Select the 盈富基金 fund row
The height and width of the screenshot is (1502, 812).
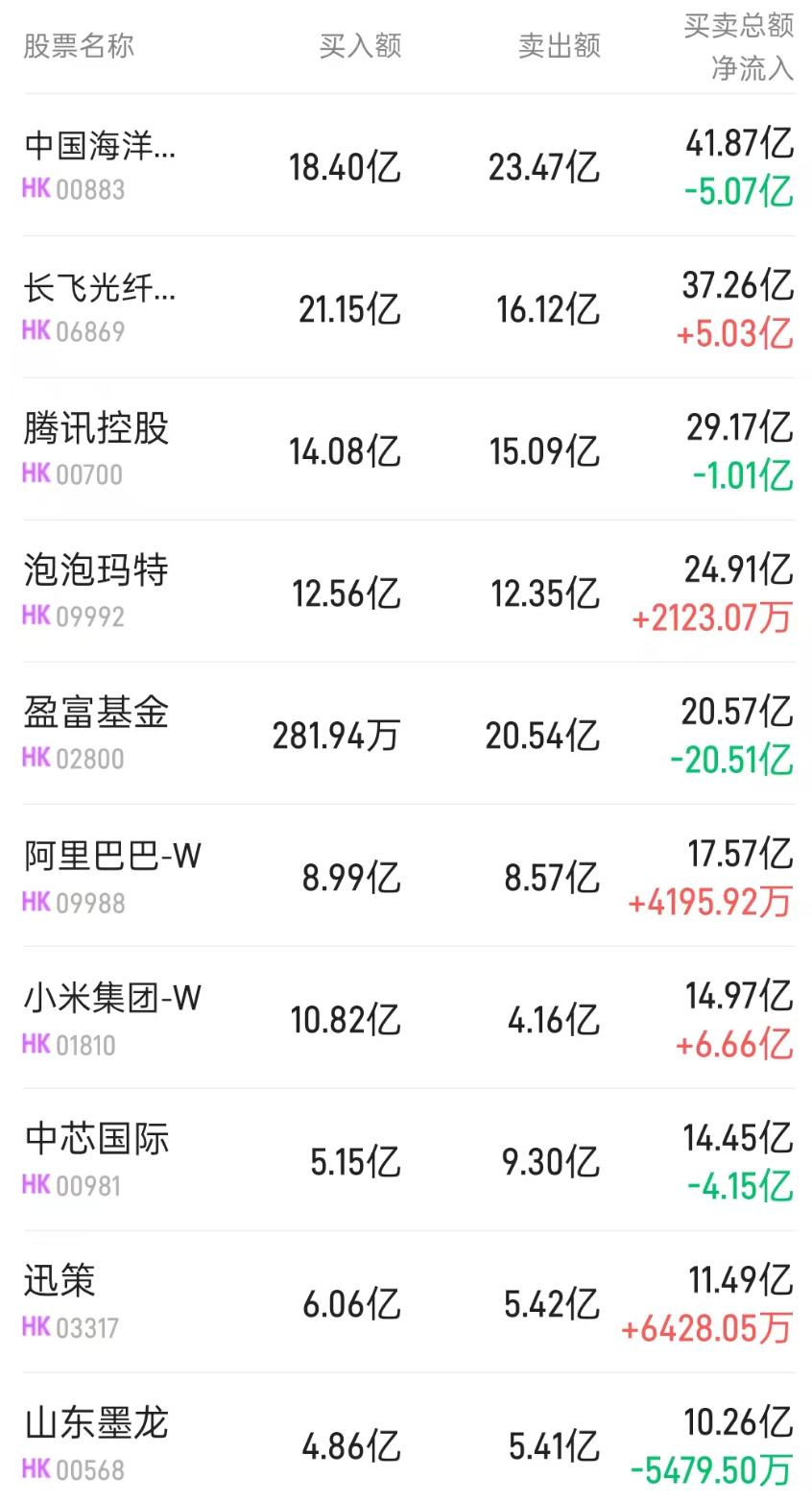point(93,714)
